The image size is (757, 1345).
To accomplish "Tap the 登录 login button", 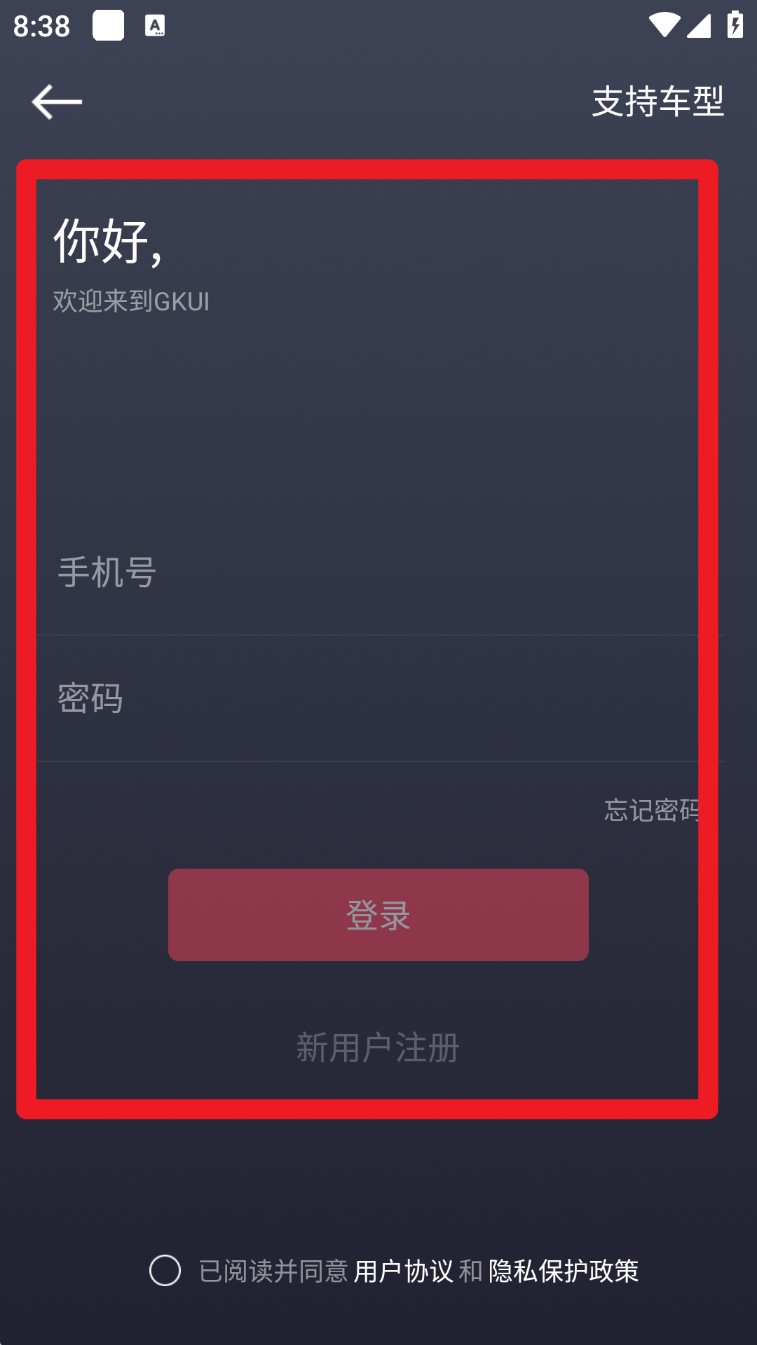I will click(378, 915).
